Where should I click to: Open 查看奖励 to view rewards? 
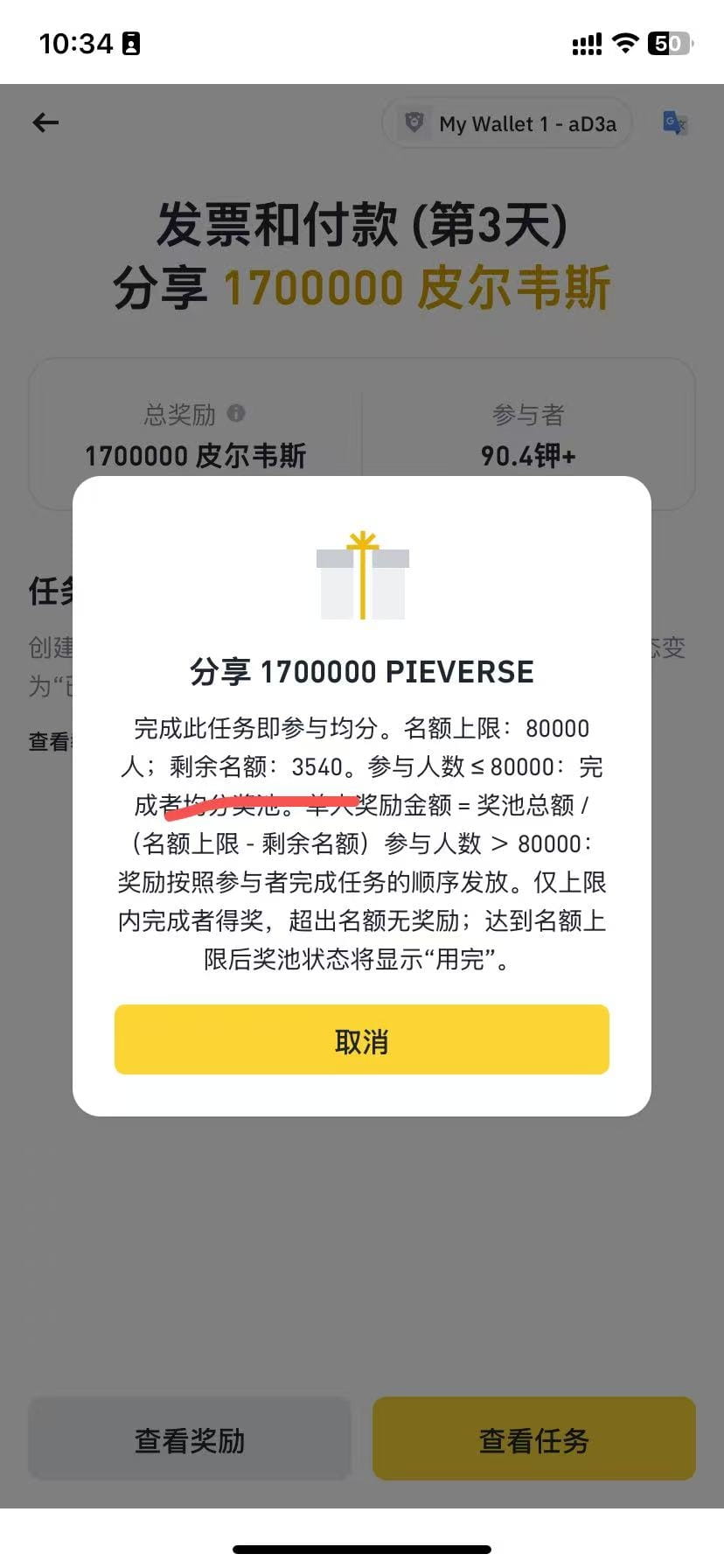[x=190, y=1439]
